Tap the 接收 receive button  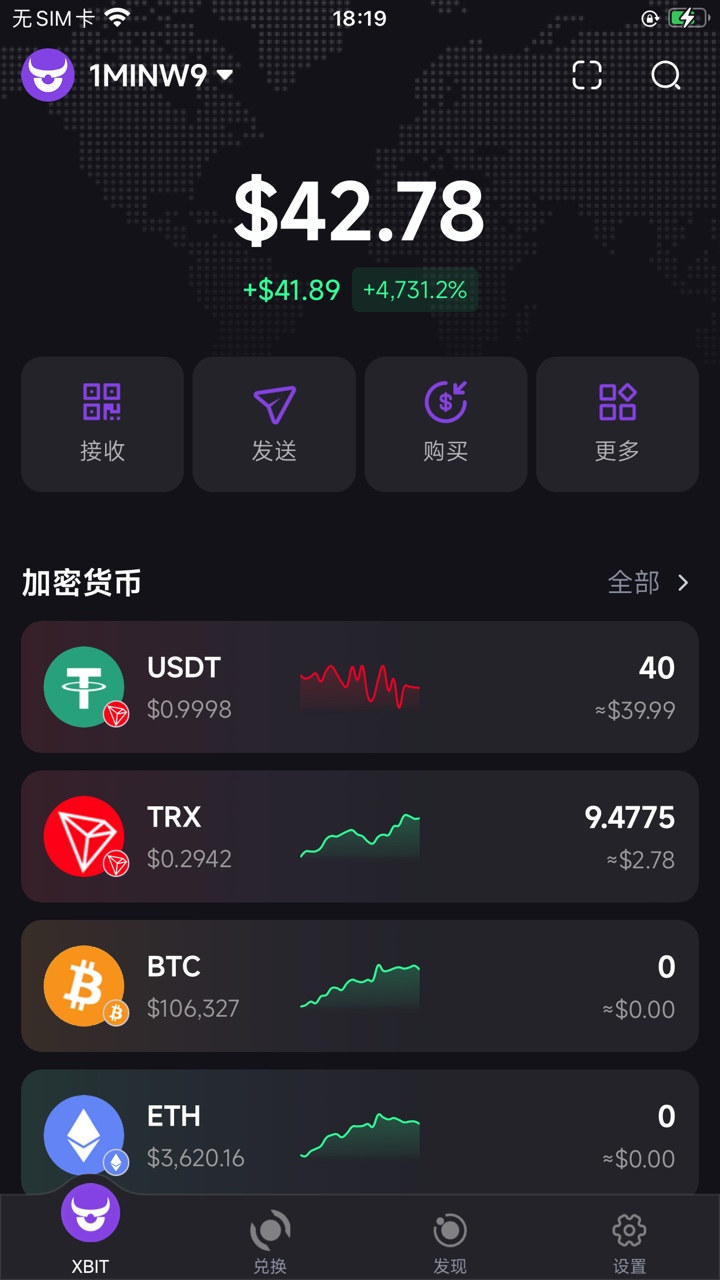(x=102, y=424)
